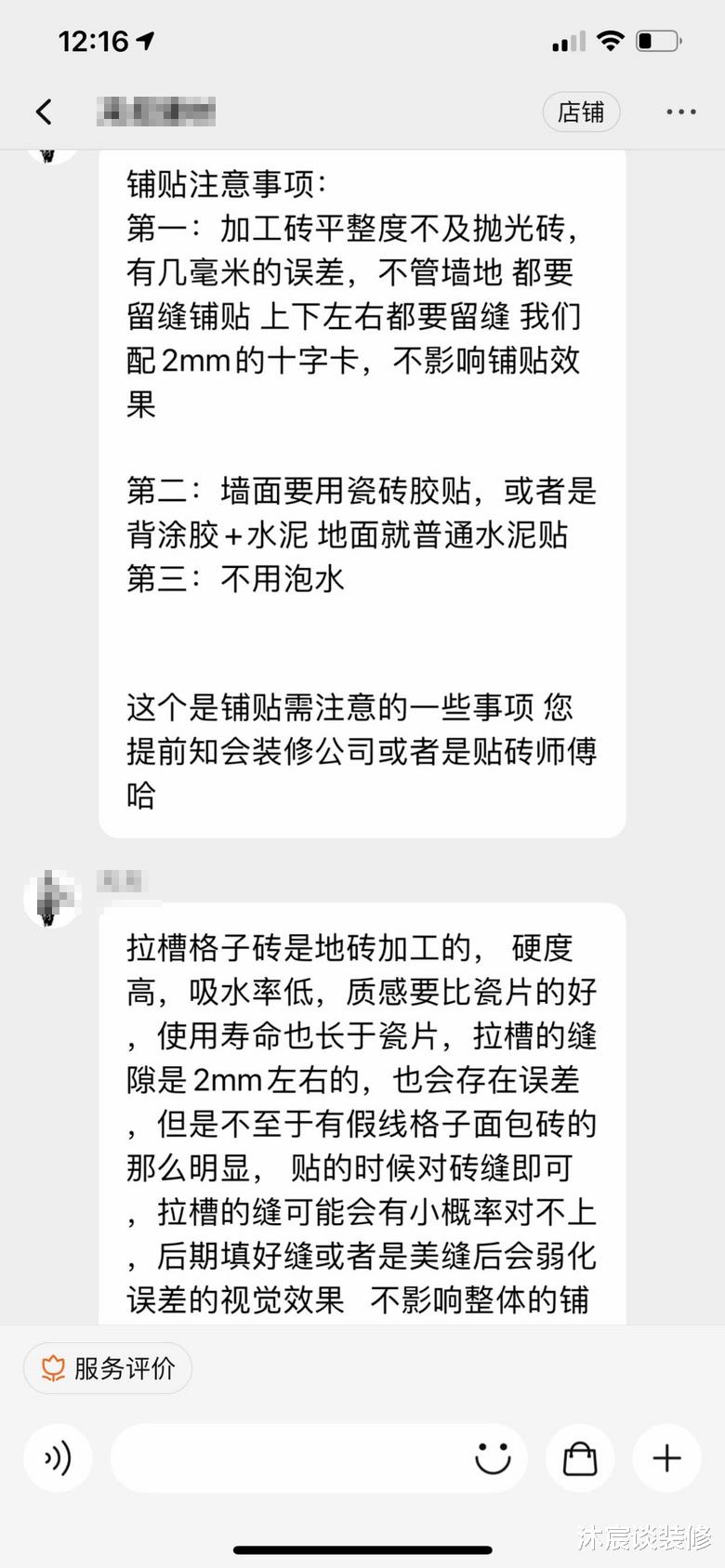Select the 拉槽格子砖 chat bubble
This screenshot has width=725, height=1568.
tap(362, 1115)
